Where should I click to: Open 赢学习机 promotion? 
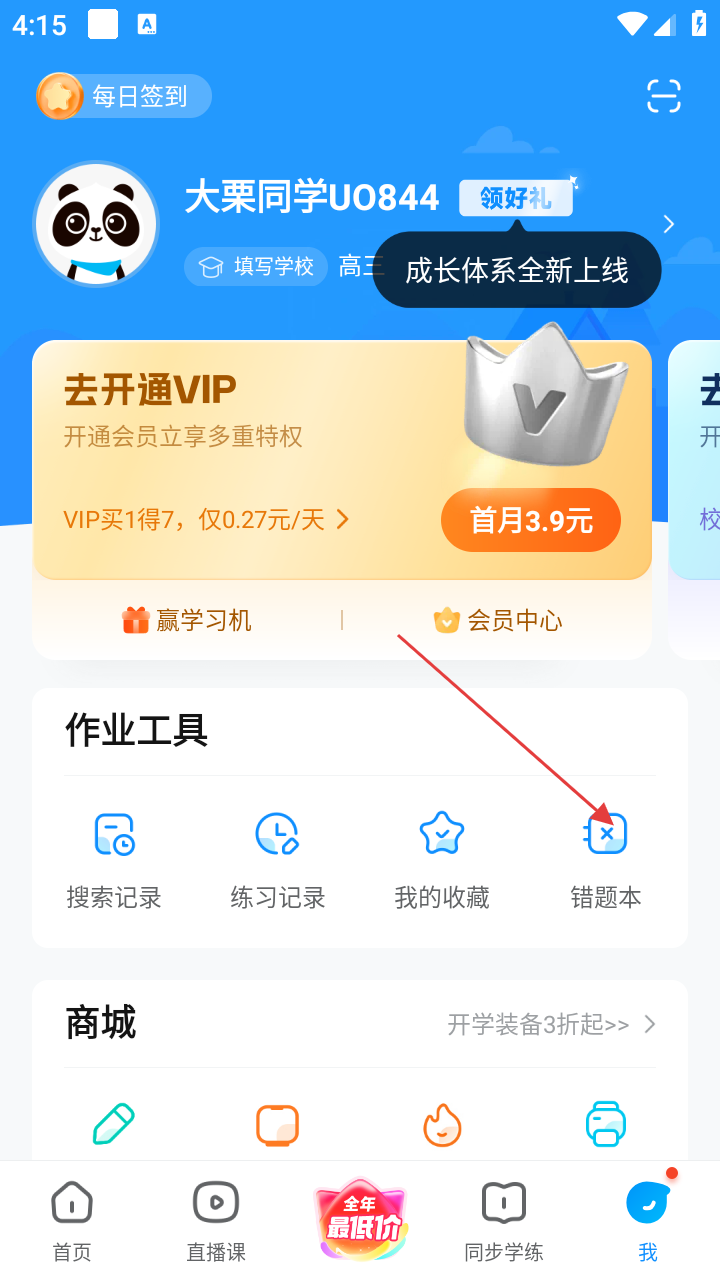(x=187, y=621)
